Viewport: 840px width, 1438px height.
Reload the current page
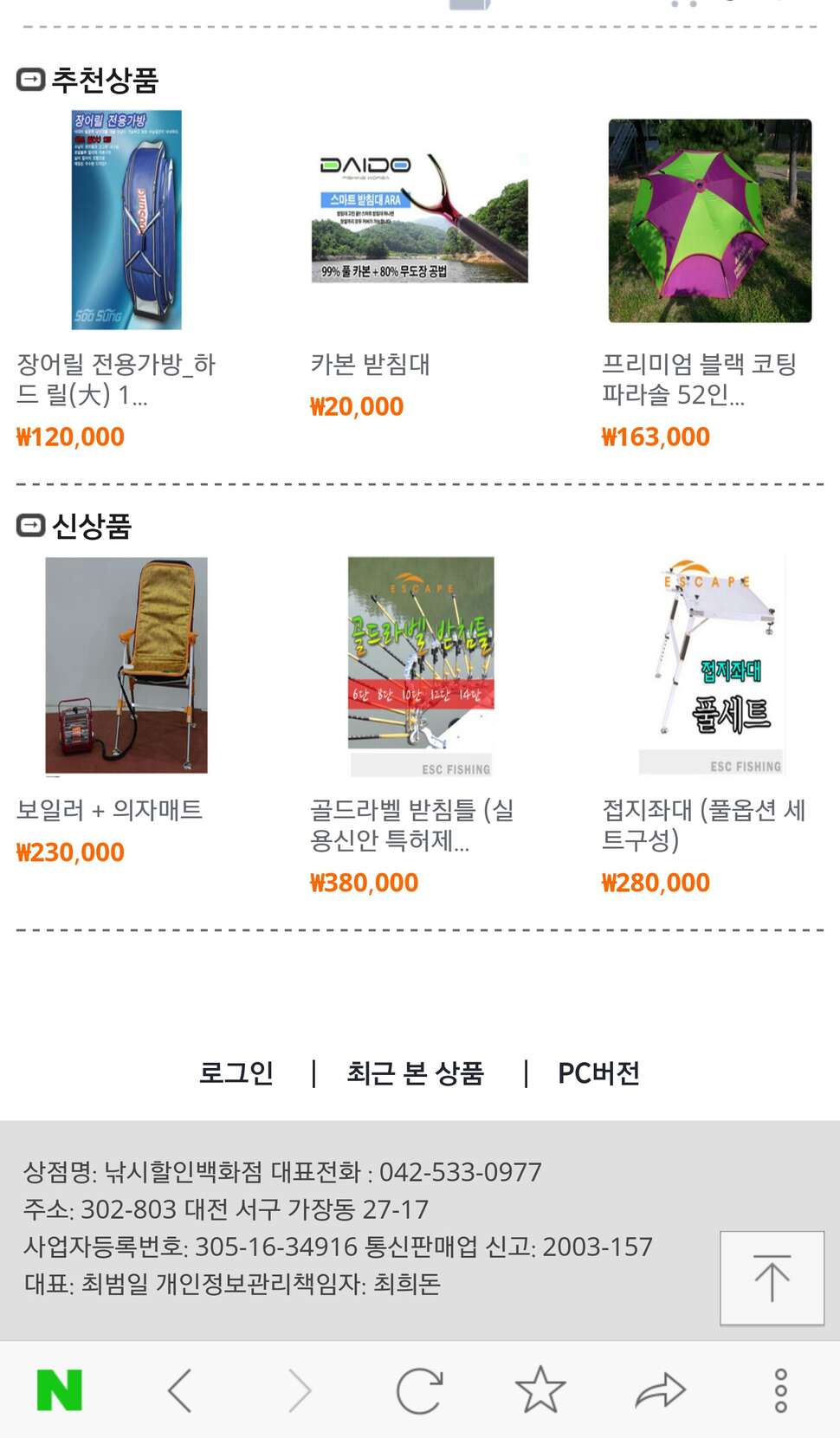click(419, 1390)
